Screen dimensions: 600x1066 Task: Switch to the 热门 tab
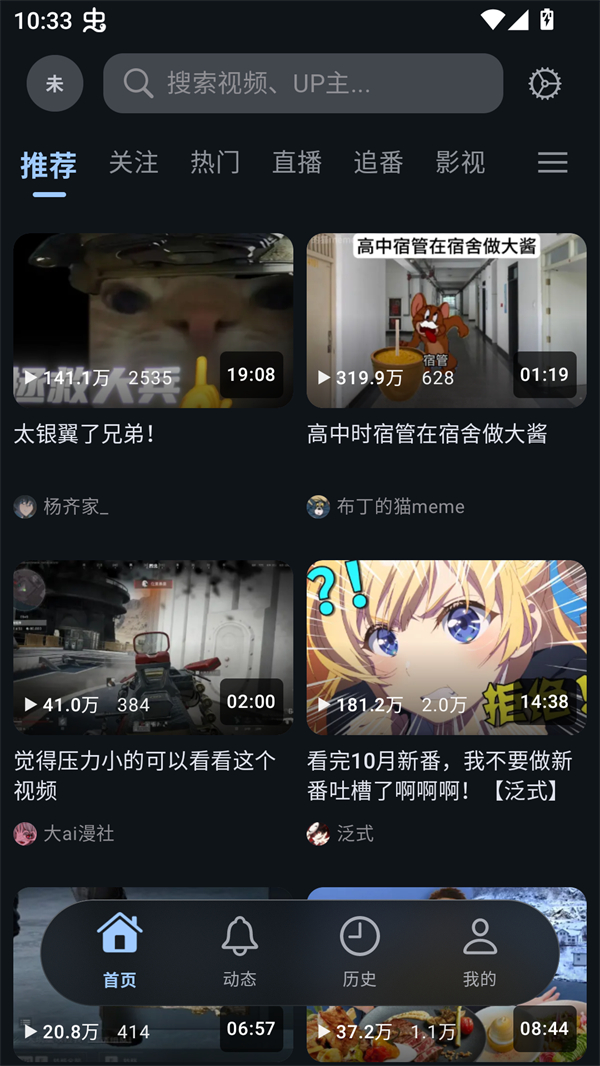click(215, 162)
